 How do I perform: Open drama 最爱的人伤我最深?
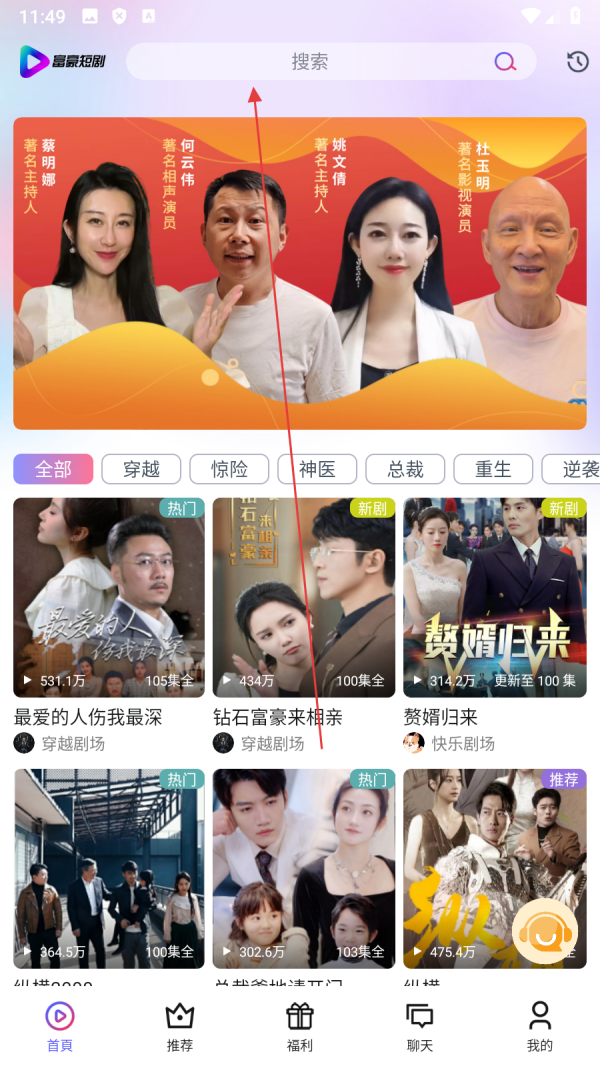point(109,597)
